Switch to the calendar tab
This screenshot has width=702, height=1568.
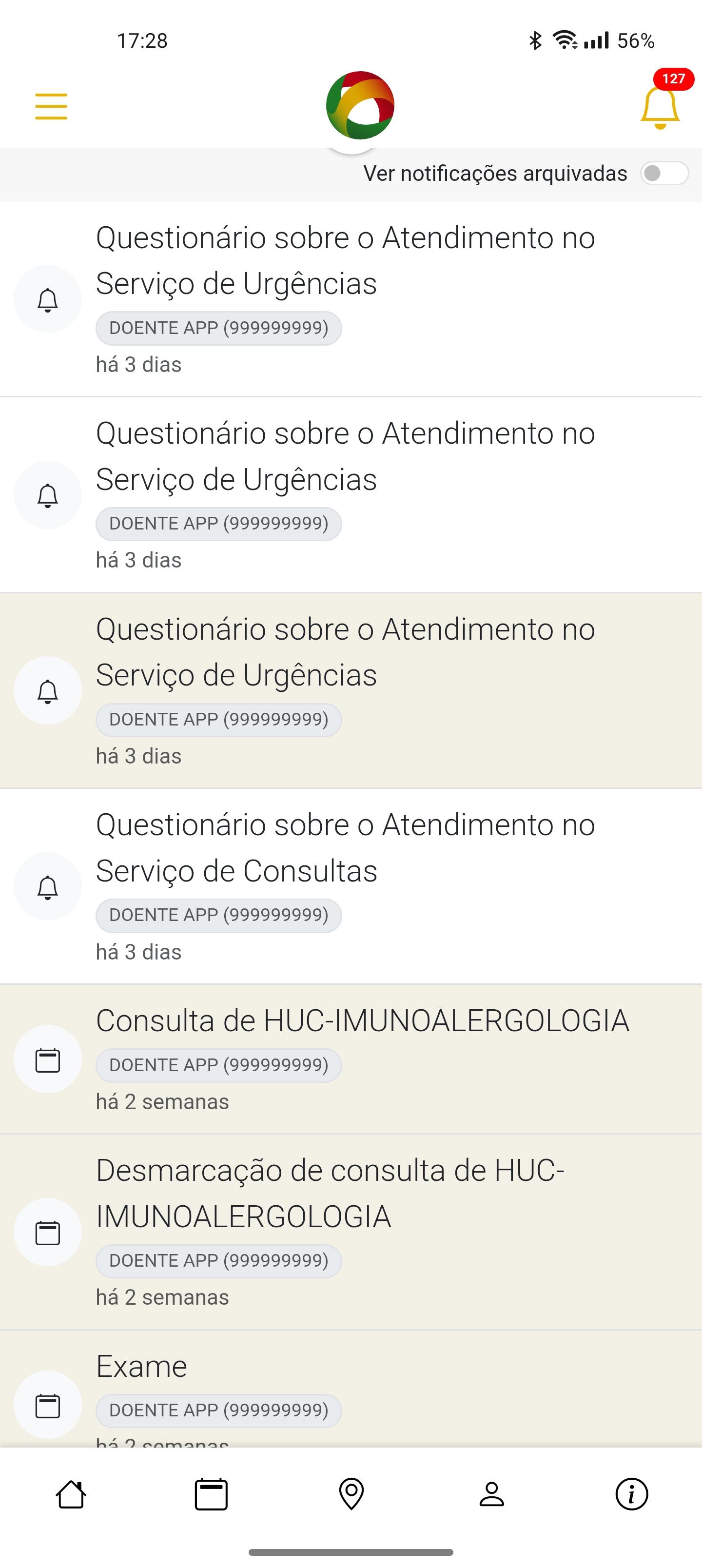coord(211,1494)
